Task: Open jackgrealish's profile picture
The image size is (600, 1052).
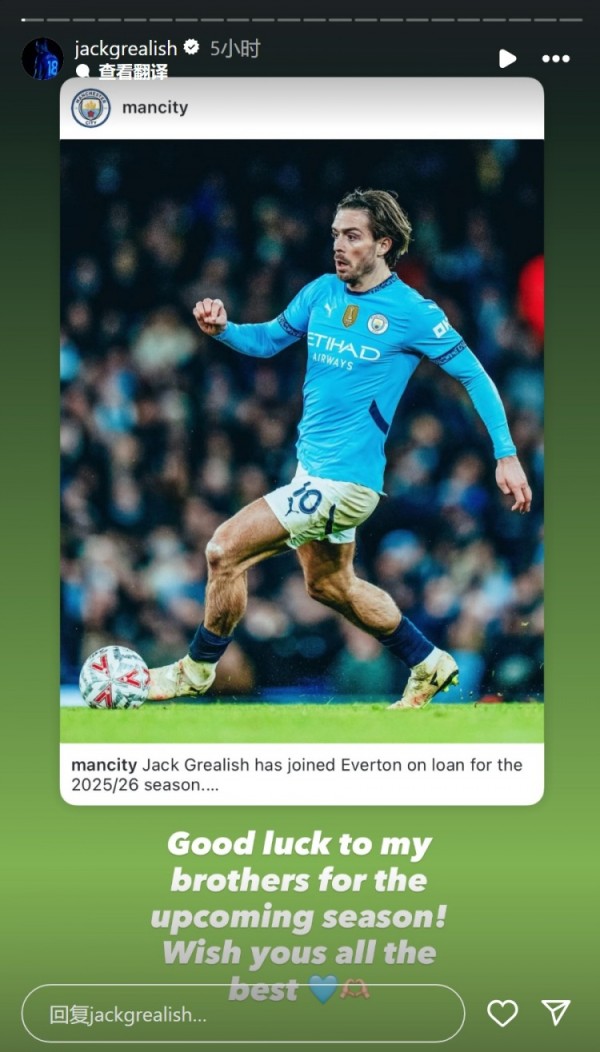Action: 42,59
